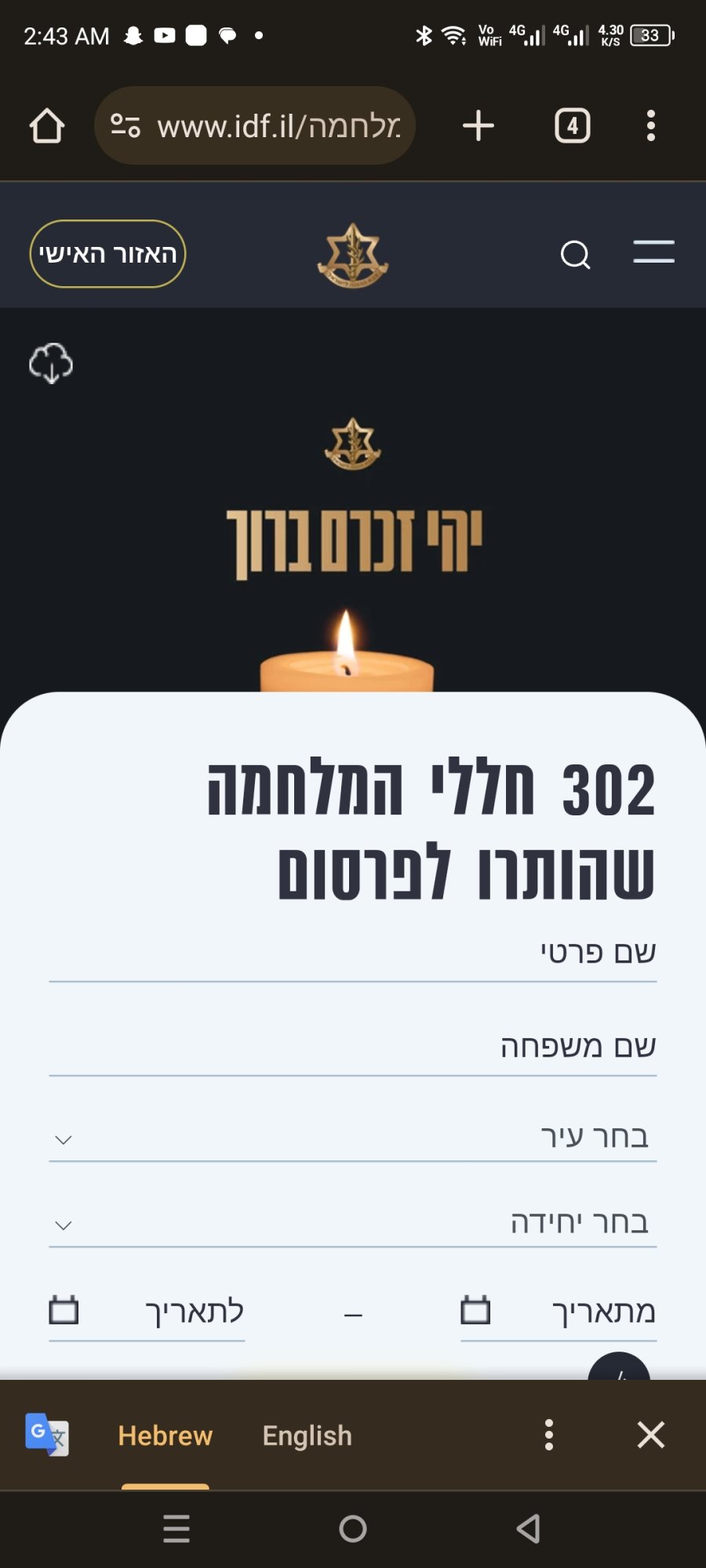Open a new browser tab
Image resolution: width=706 pixels, height=1568 pixels.
(x=478, y=125)
